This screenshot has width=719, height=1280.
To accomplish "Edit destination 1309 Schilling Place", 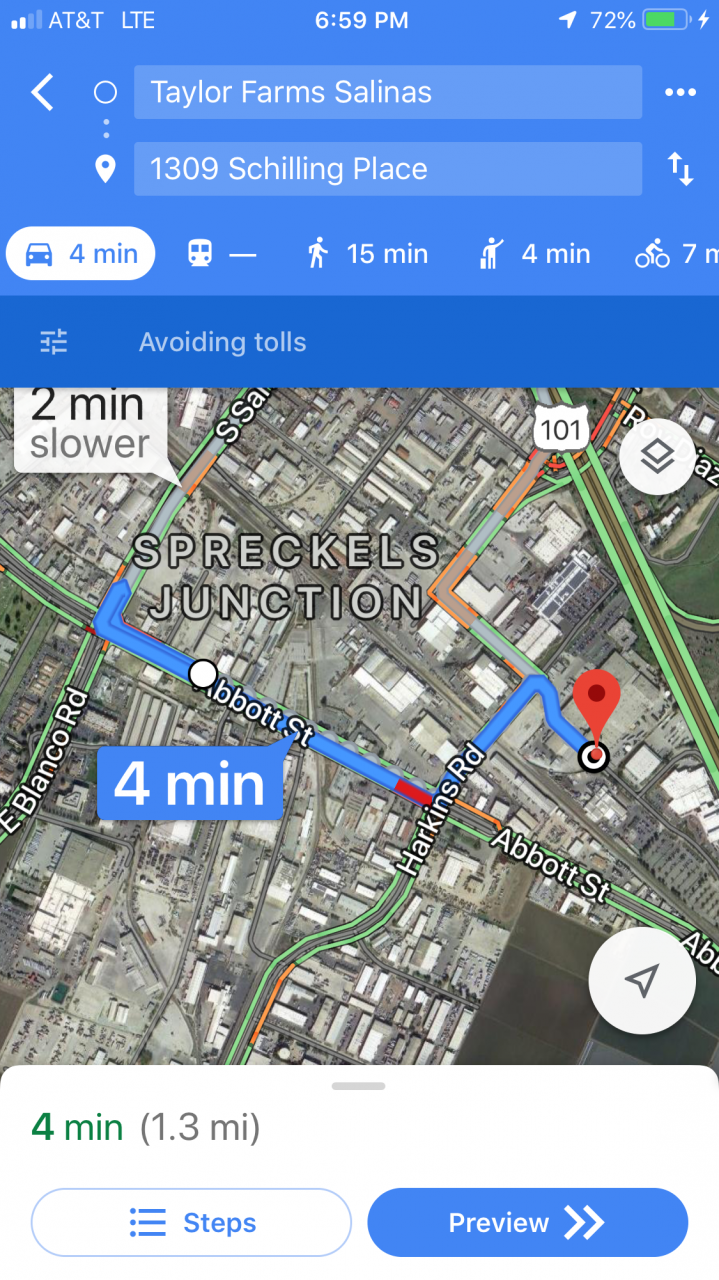I will pos(388,169).
